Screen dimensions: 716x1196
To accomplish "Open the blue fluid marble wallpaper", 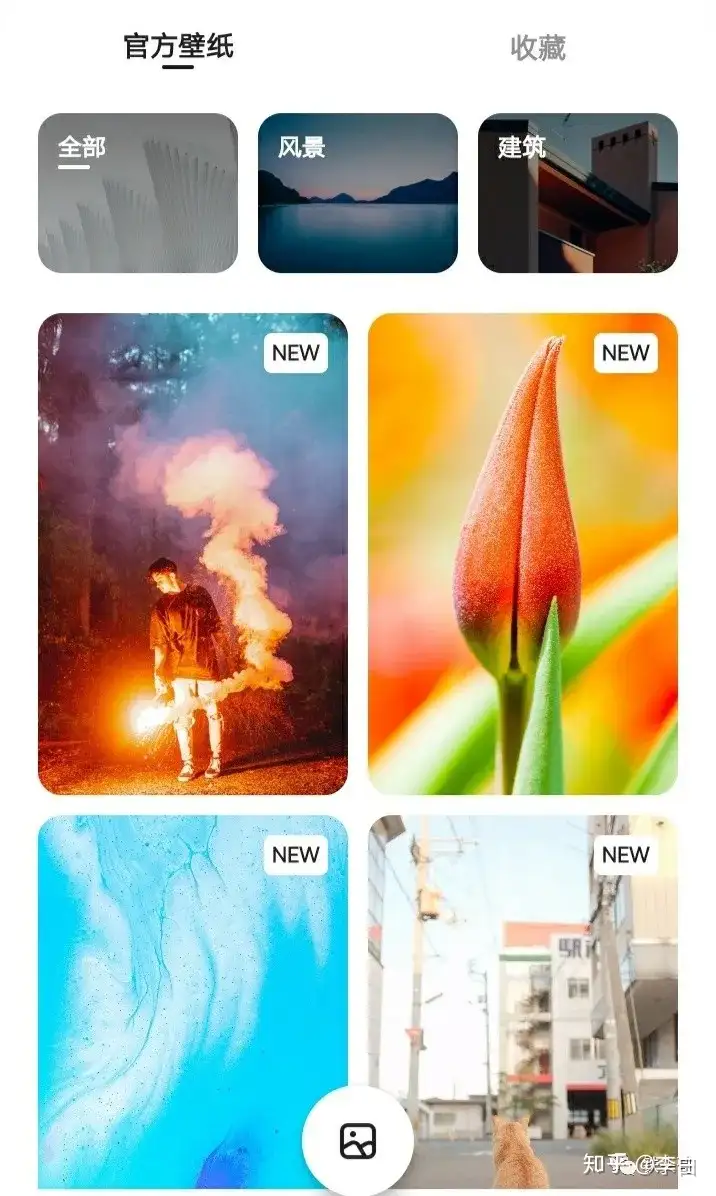I will [193, 1001].
